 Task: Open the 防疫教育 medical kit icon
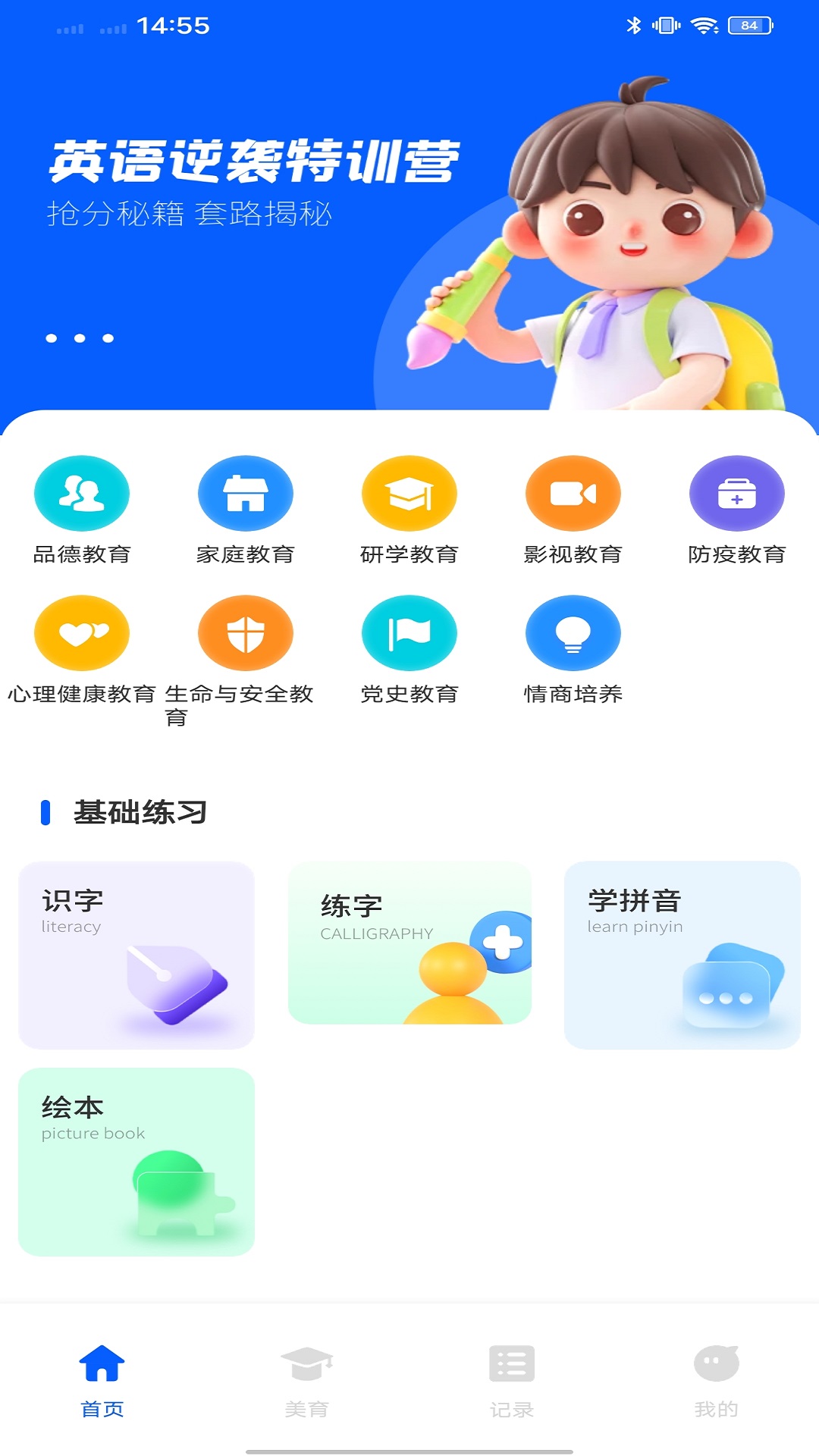point(736,492)
